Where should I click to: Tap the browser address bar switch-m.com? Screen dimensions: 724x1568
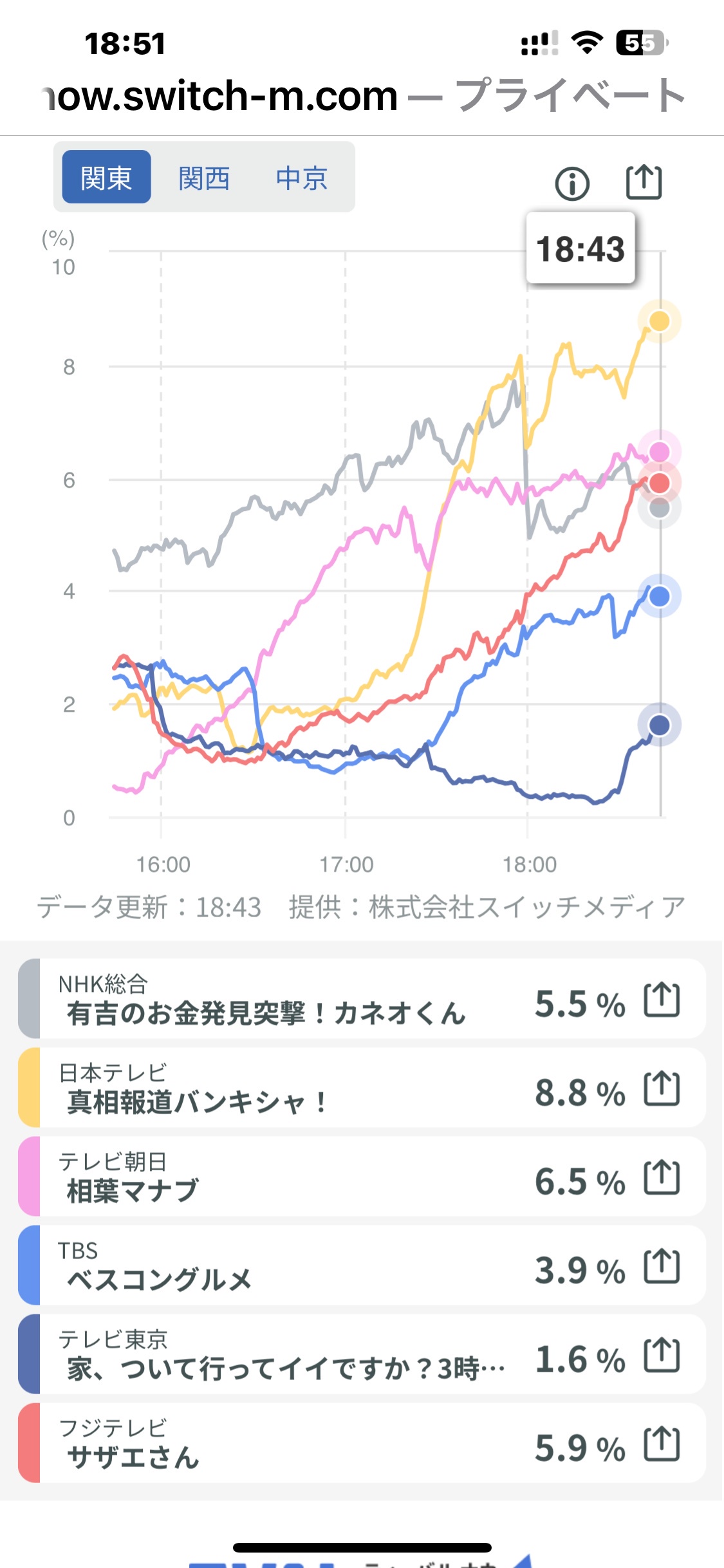click(x=360, y=97)
